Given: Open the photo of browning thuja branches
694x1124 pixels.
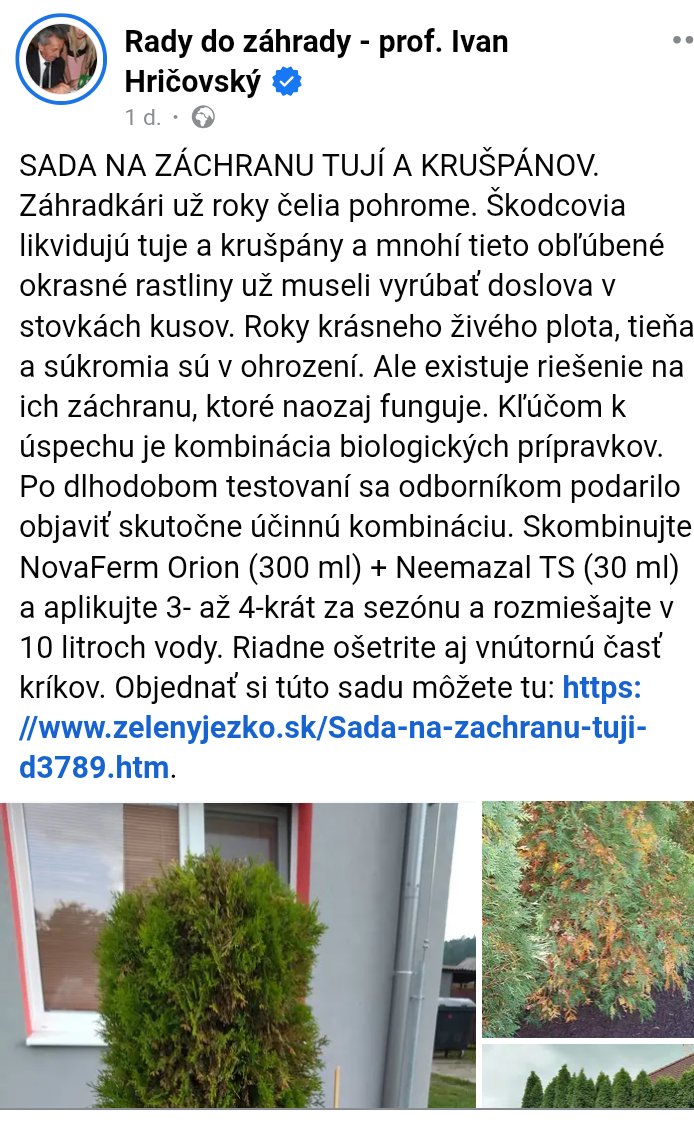Looking at the screenshot, I should click(x=587, y=918).
